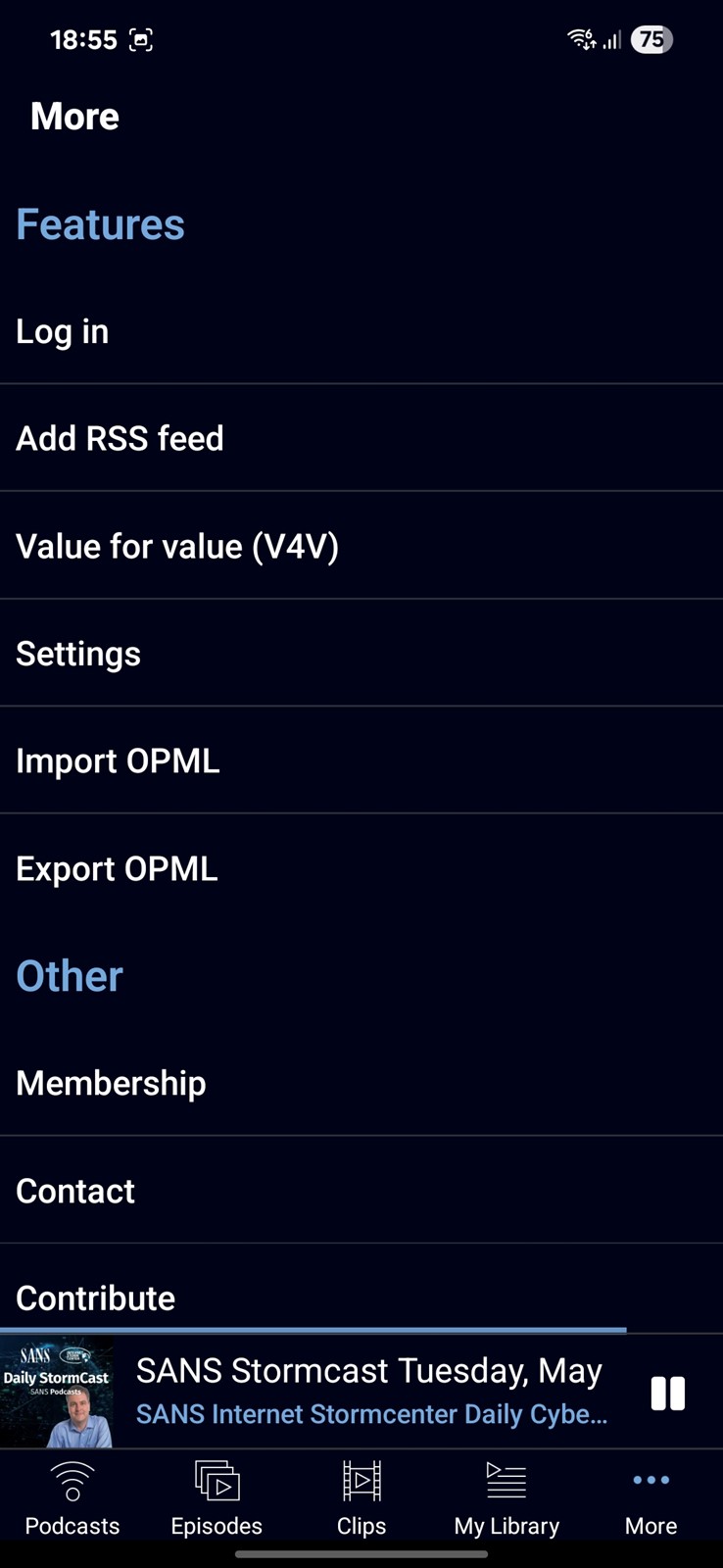Image resolution: width=723 pixels, height=1568 pixels.
Task: Open Value for value (V4V)
Action: tap(361, 546)
